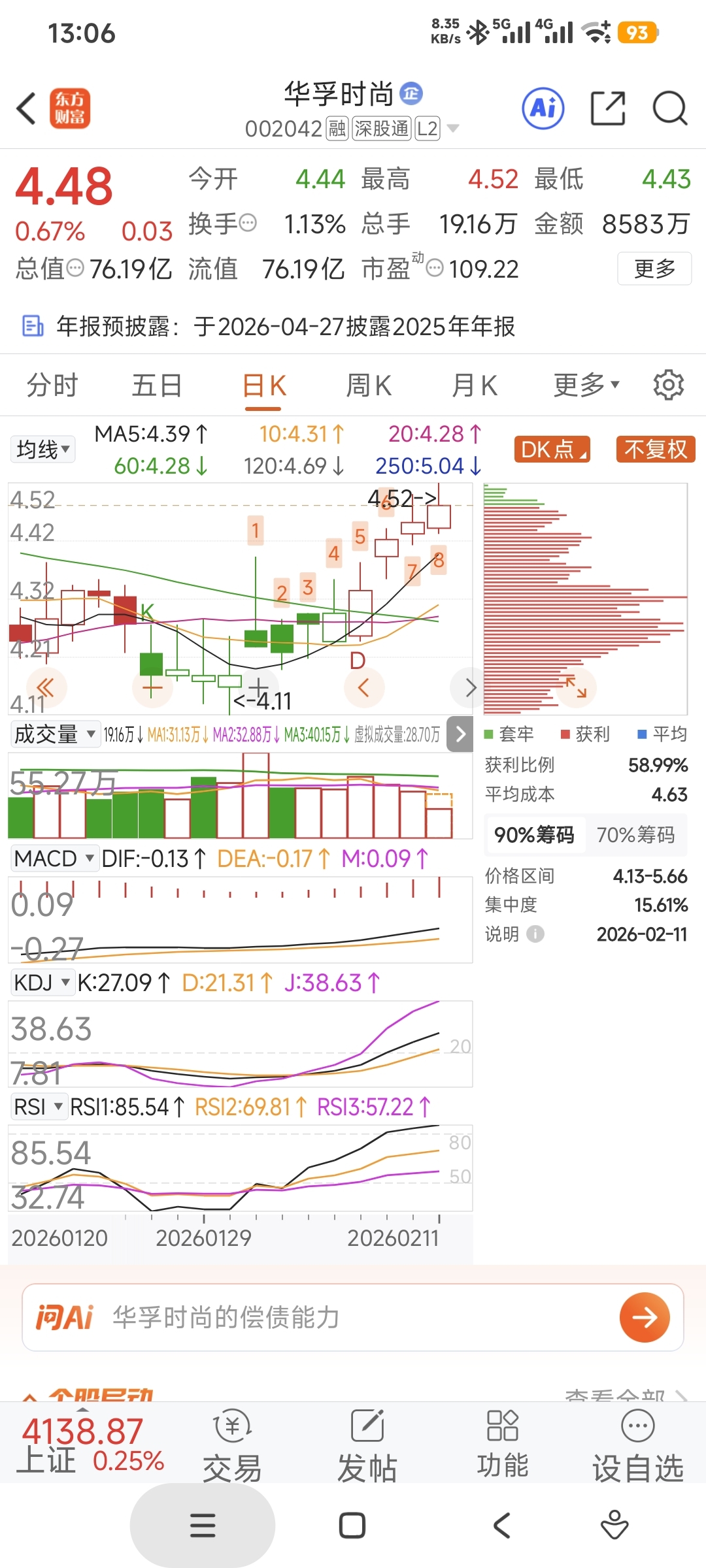Switch to the 月K tab
The height and width of the screenshot is (1568, 706).
tap(475, 385)
